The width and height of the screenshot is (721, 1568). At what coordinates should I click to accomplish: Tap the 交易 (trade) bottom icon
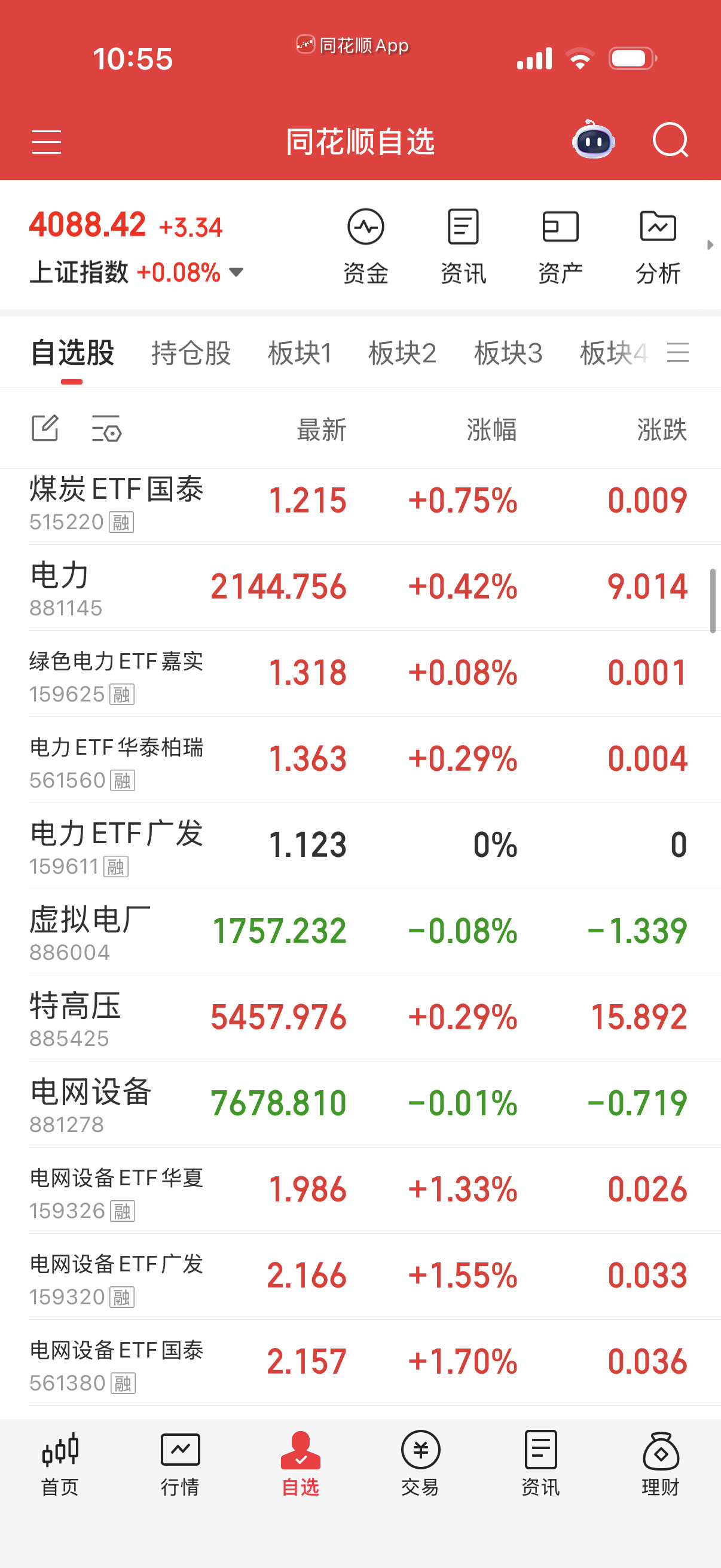(x=420, y=1473)
